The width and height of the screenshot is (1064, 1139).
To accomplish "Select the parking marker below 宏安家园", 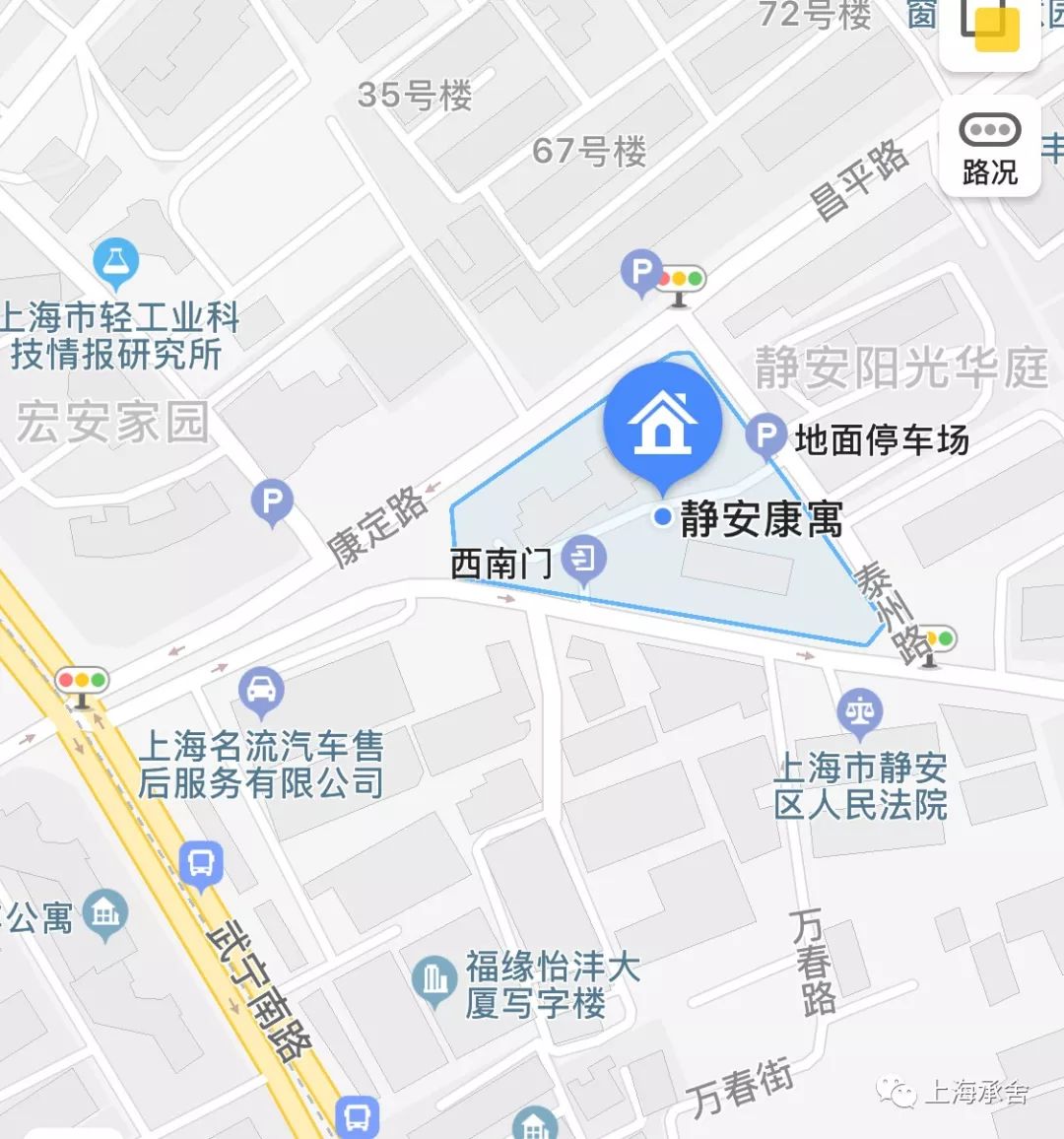I will (272, 502).
